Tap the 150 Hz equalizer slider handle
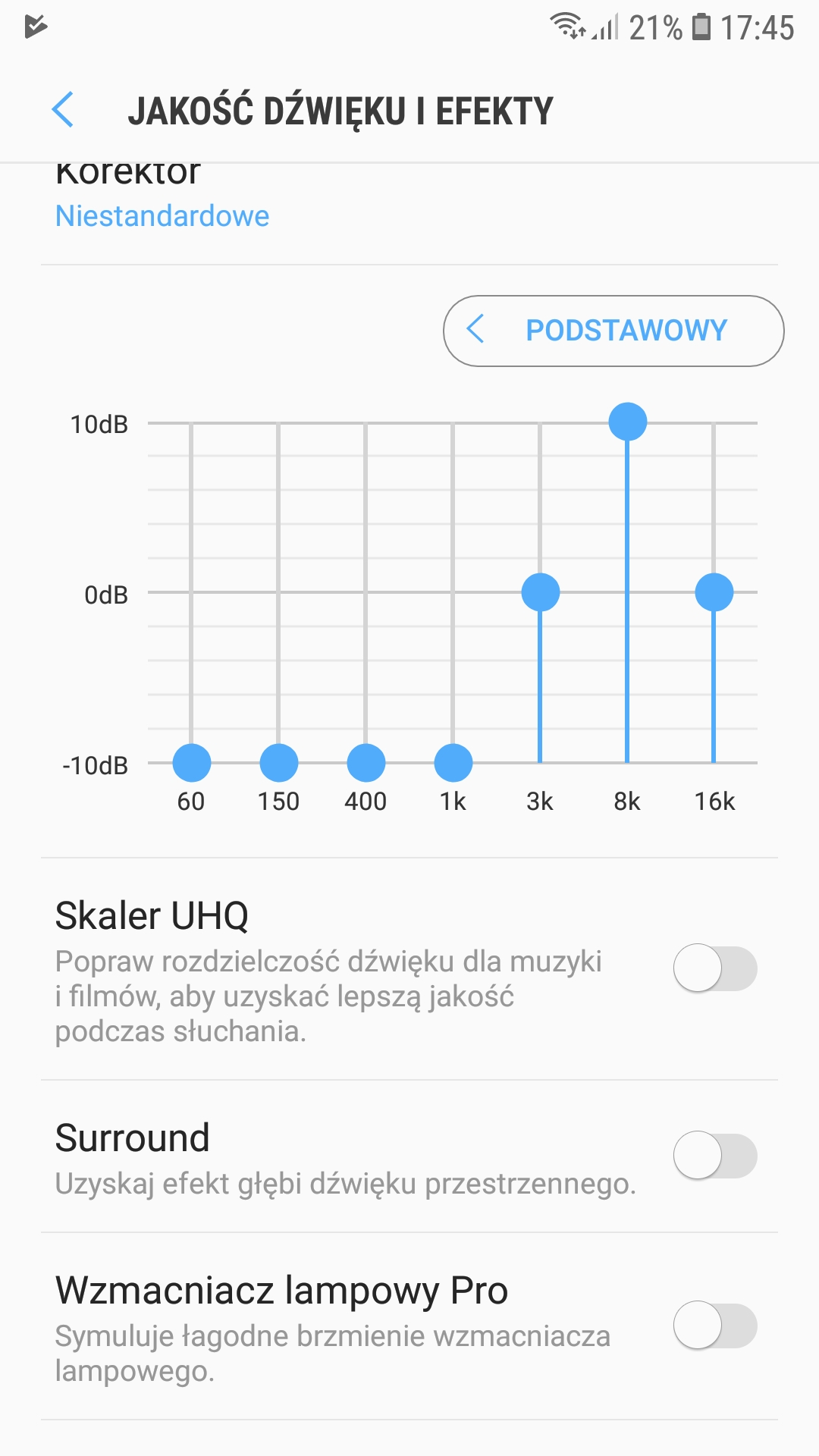819x1456 pixels. click(x=279, y=763)
